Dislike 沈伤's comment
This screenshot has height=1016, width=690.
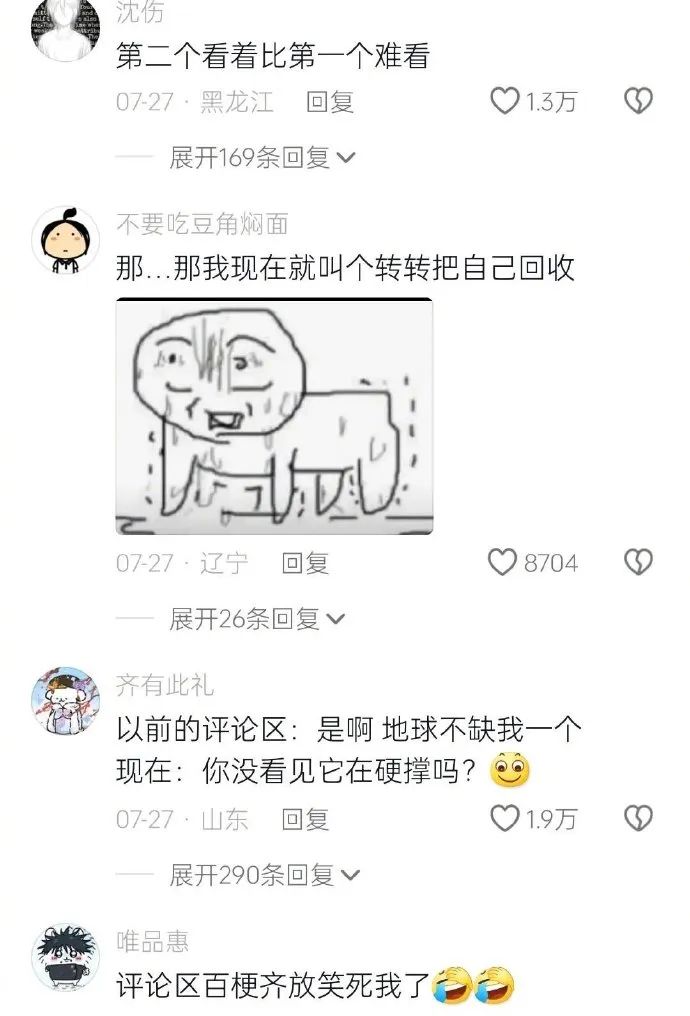pyautogui.click(x=638, y=101)
